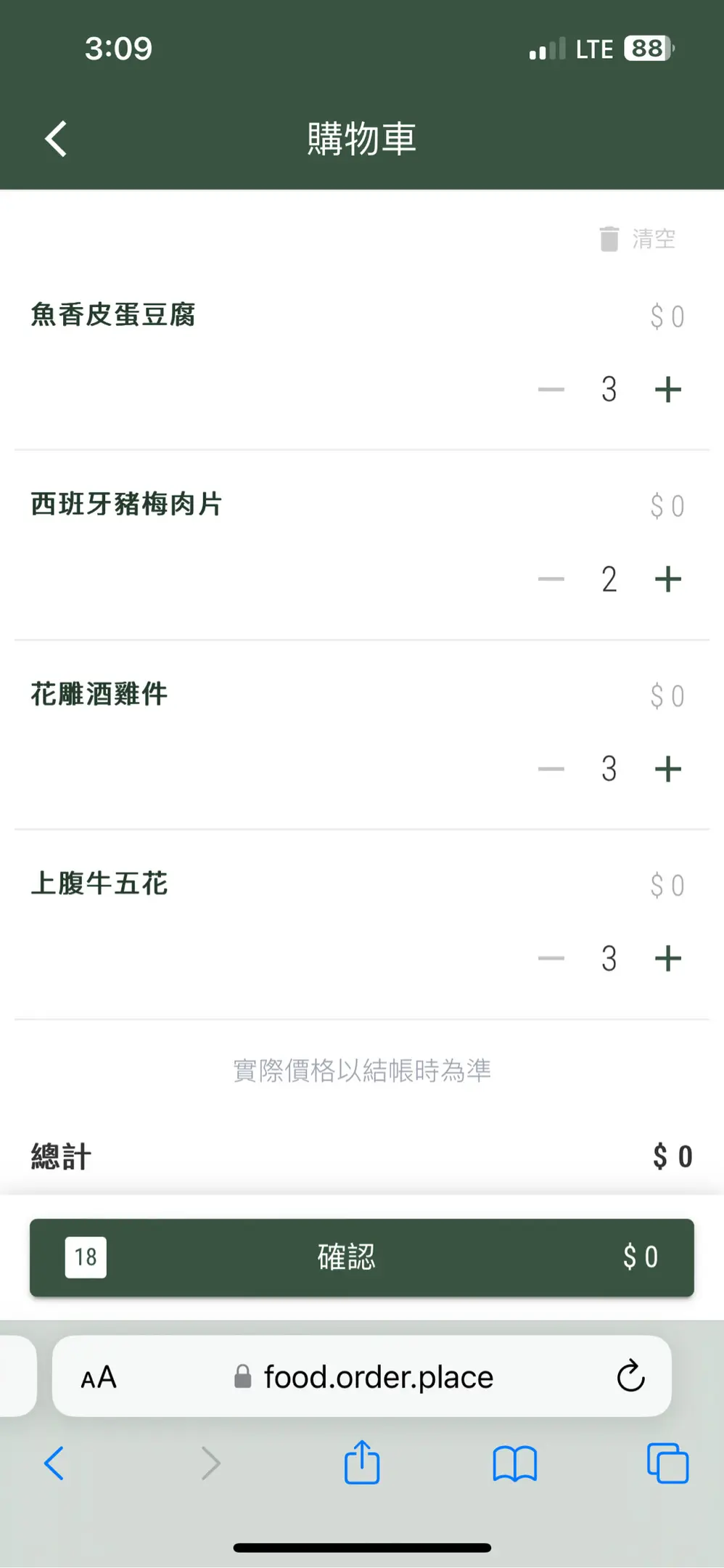Open Safari bookmarks
724x1568 pixels.
pyautogui.click(x=514, y=1463)
